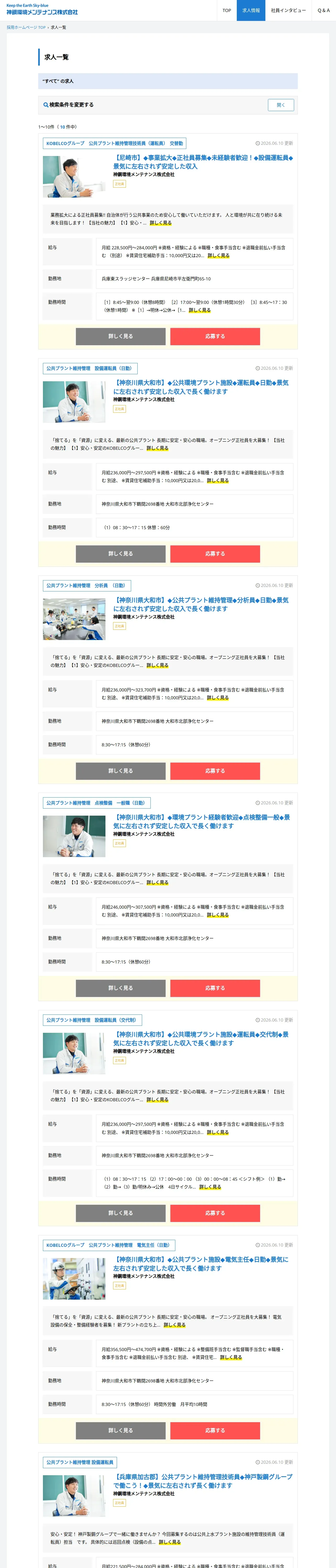
Task: Open the 運転員 日勤 job title link
Action: (x=201, y=387)
